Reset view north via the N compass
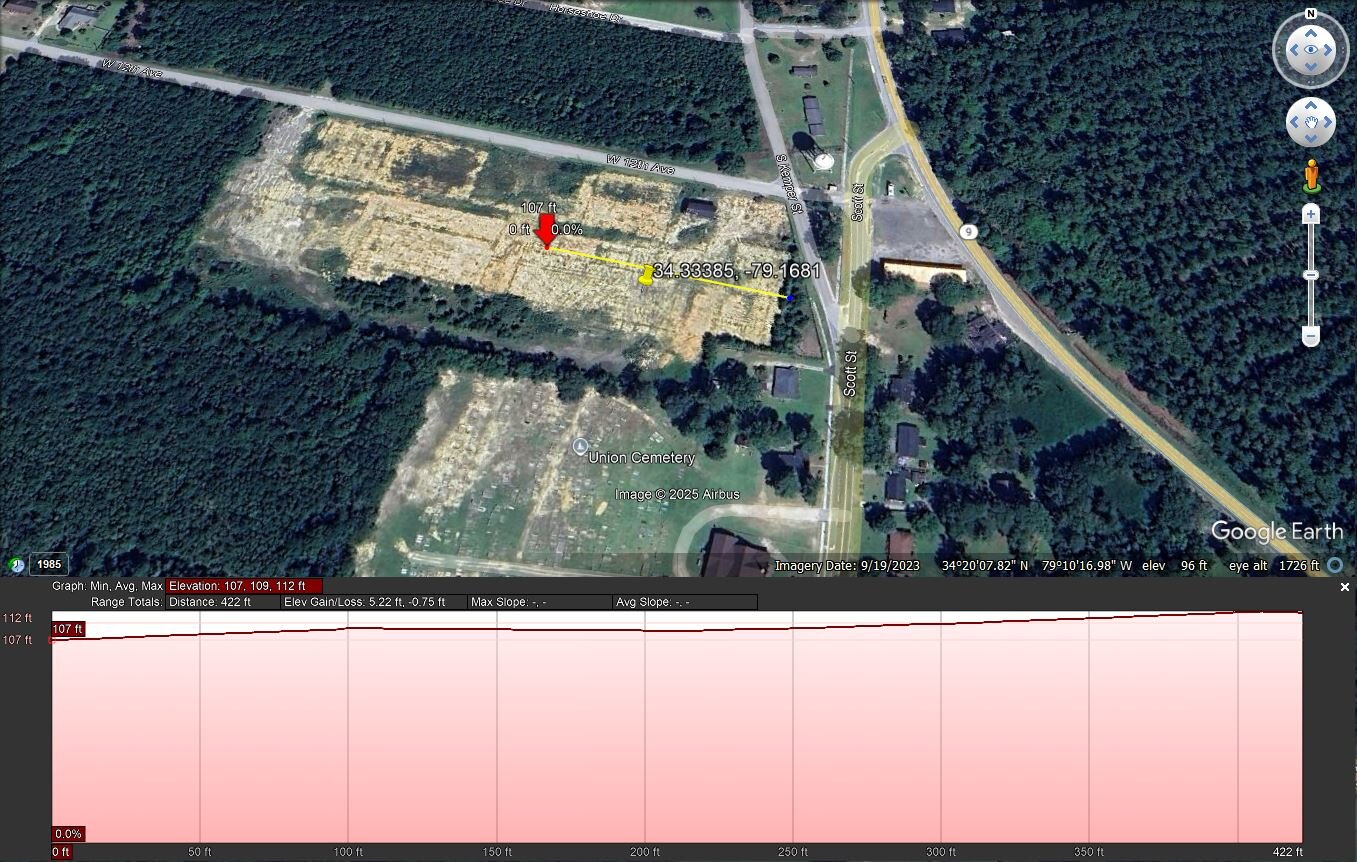 (x=1310, y=14)
